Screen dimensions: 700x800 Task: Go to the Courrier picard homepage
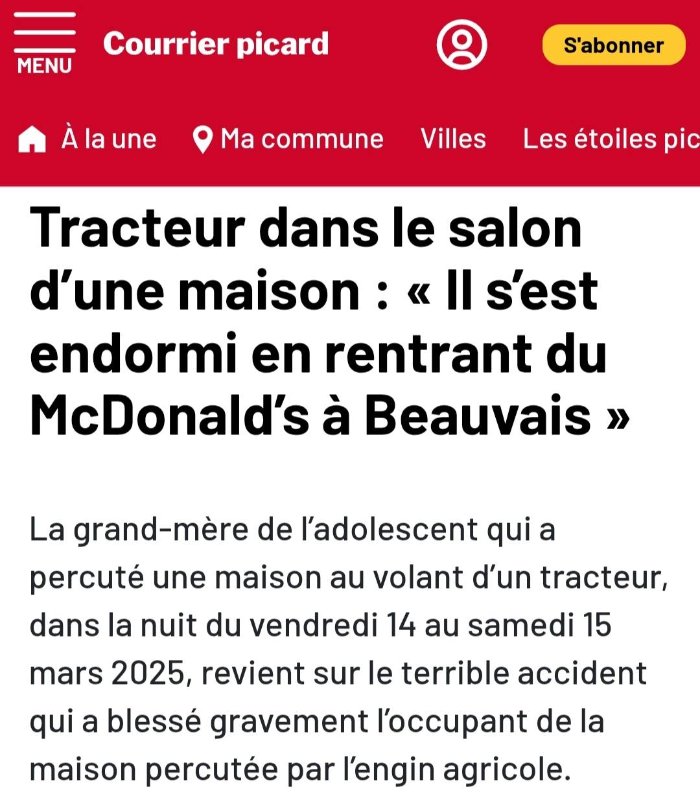point(215,44)
